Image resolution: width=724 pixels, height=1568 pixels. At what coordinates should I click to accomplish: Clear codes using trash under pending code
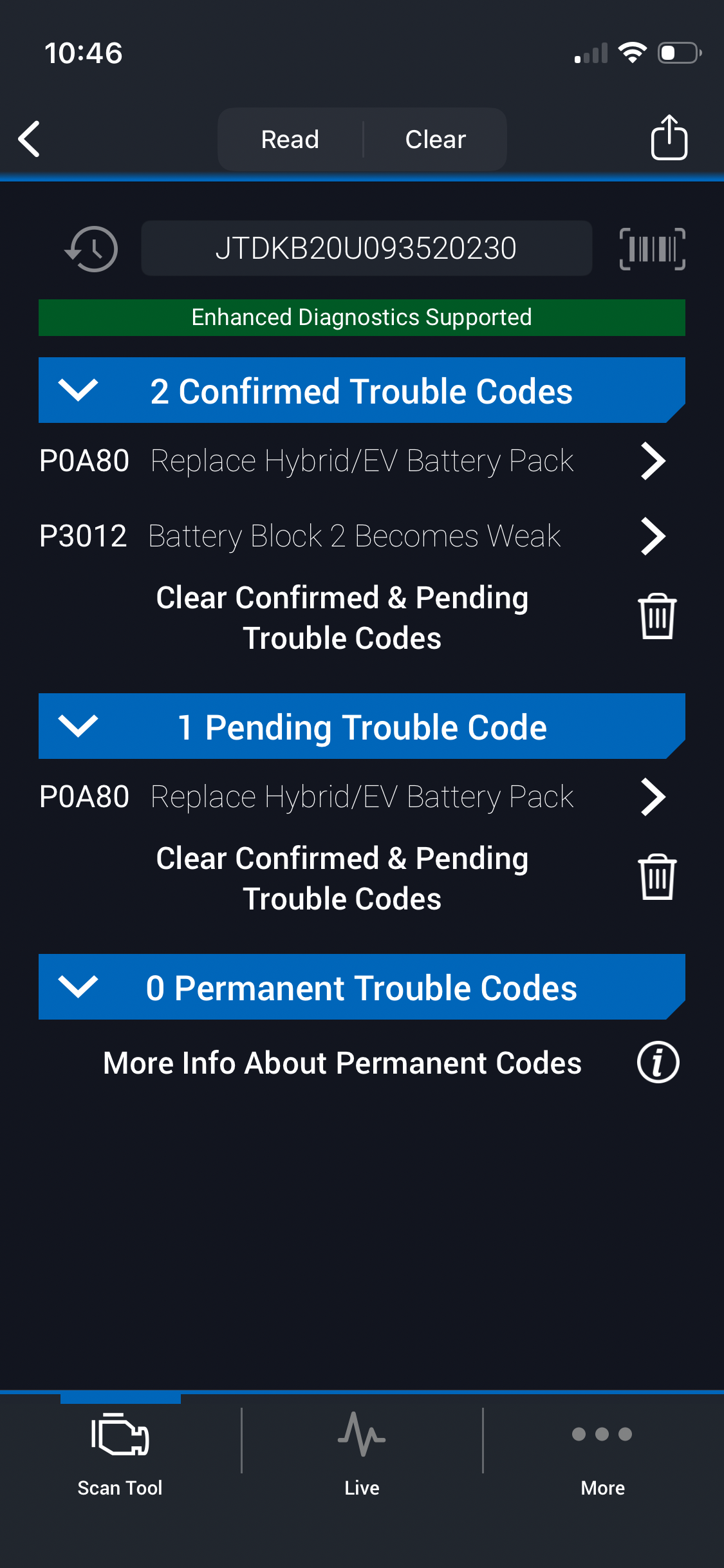point(657,877)
